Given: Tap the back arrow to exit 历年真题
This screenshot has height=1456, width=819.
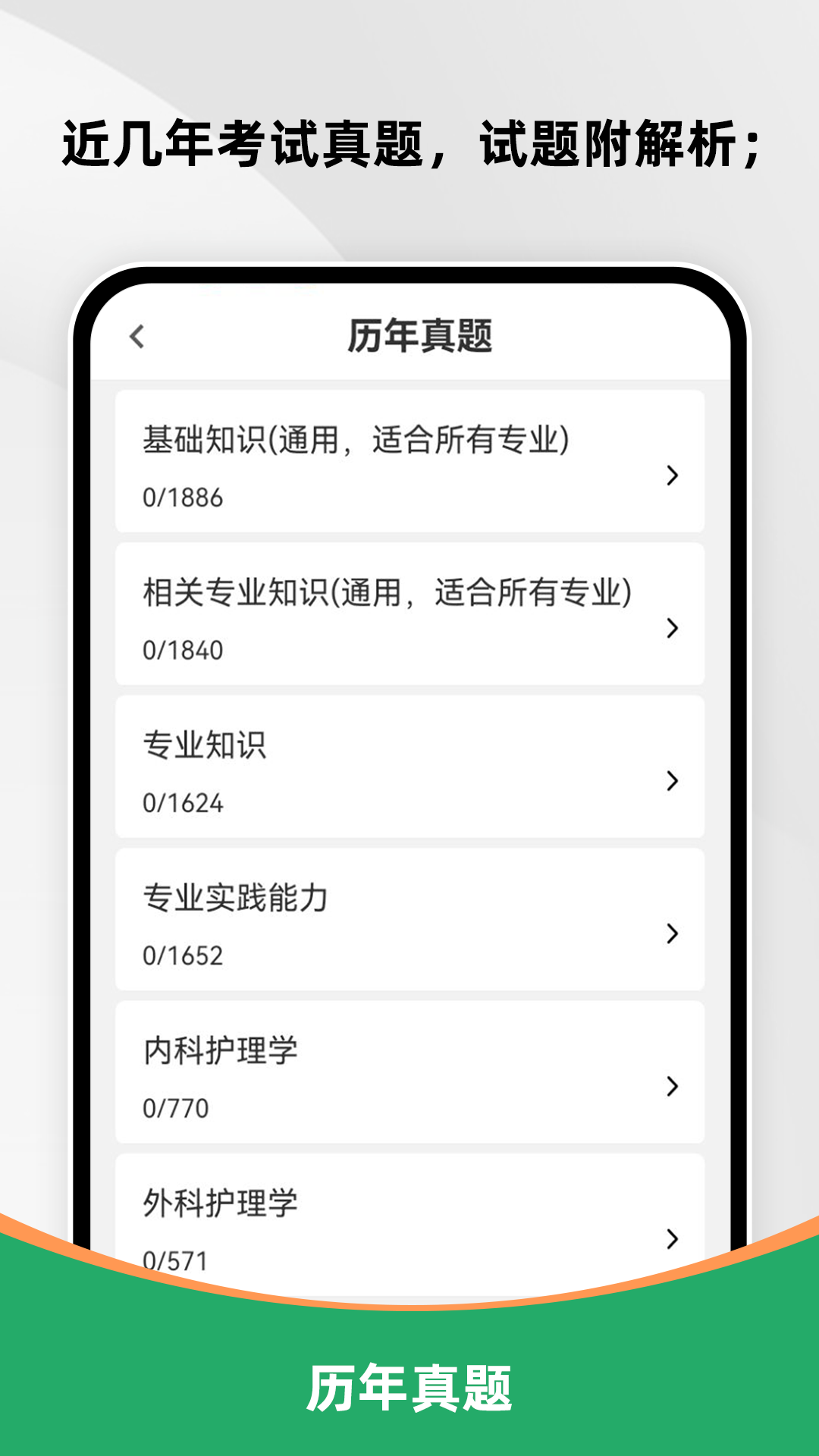Looking at the screenshot, I should [139, 336].
